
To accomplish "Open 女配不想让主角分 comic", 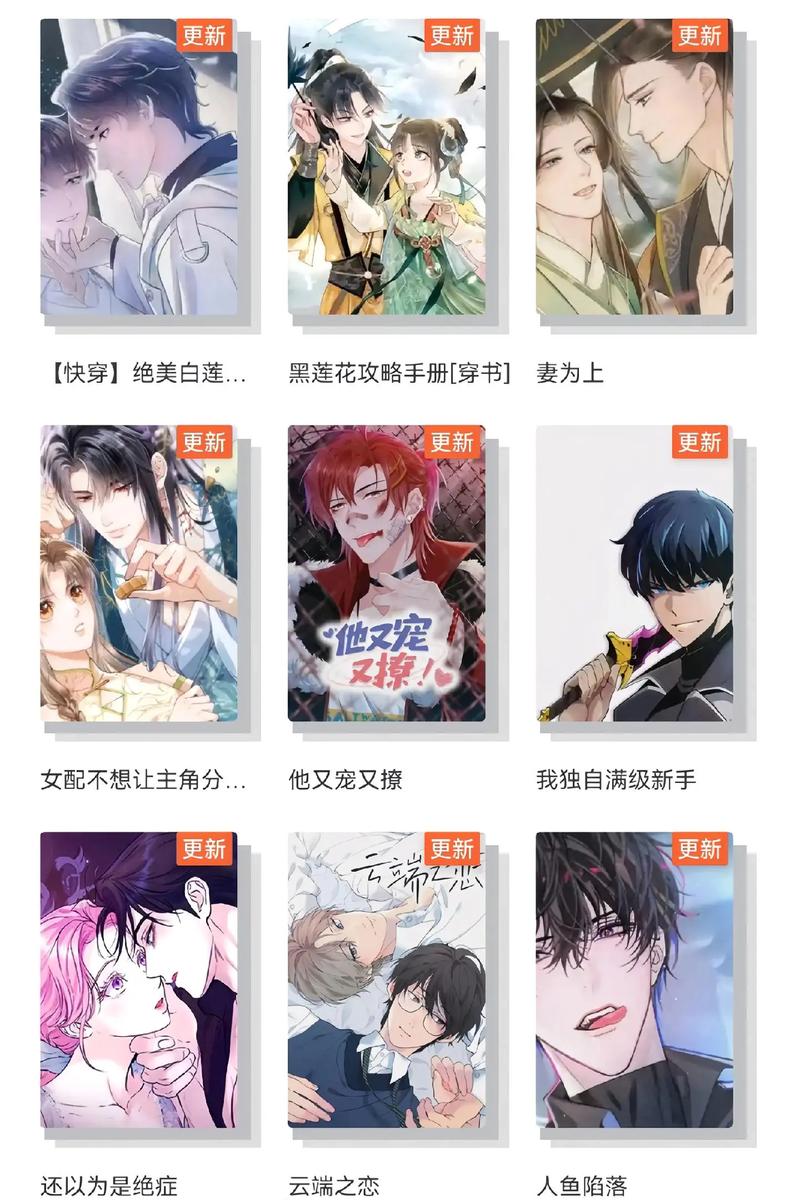I will [x=139, y=574].
